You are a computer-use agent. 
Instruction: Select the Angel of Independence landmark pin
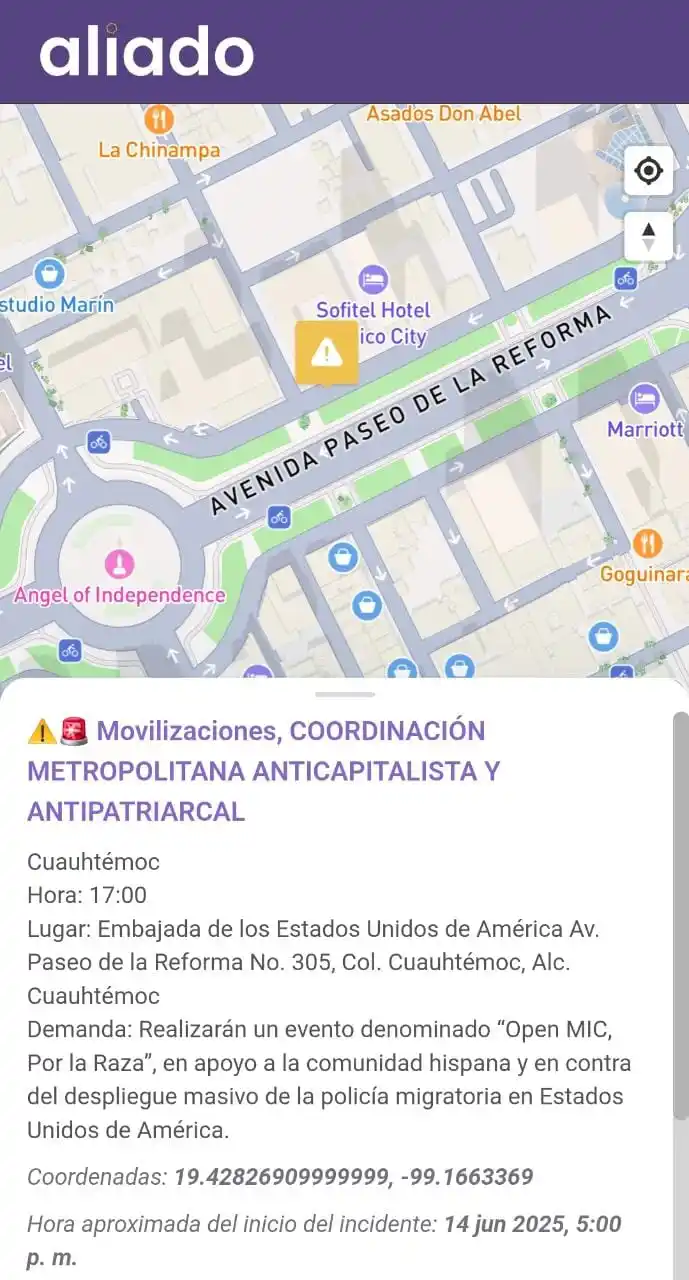119,564
